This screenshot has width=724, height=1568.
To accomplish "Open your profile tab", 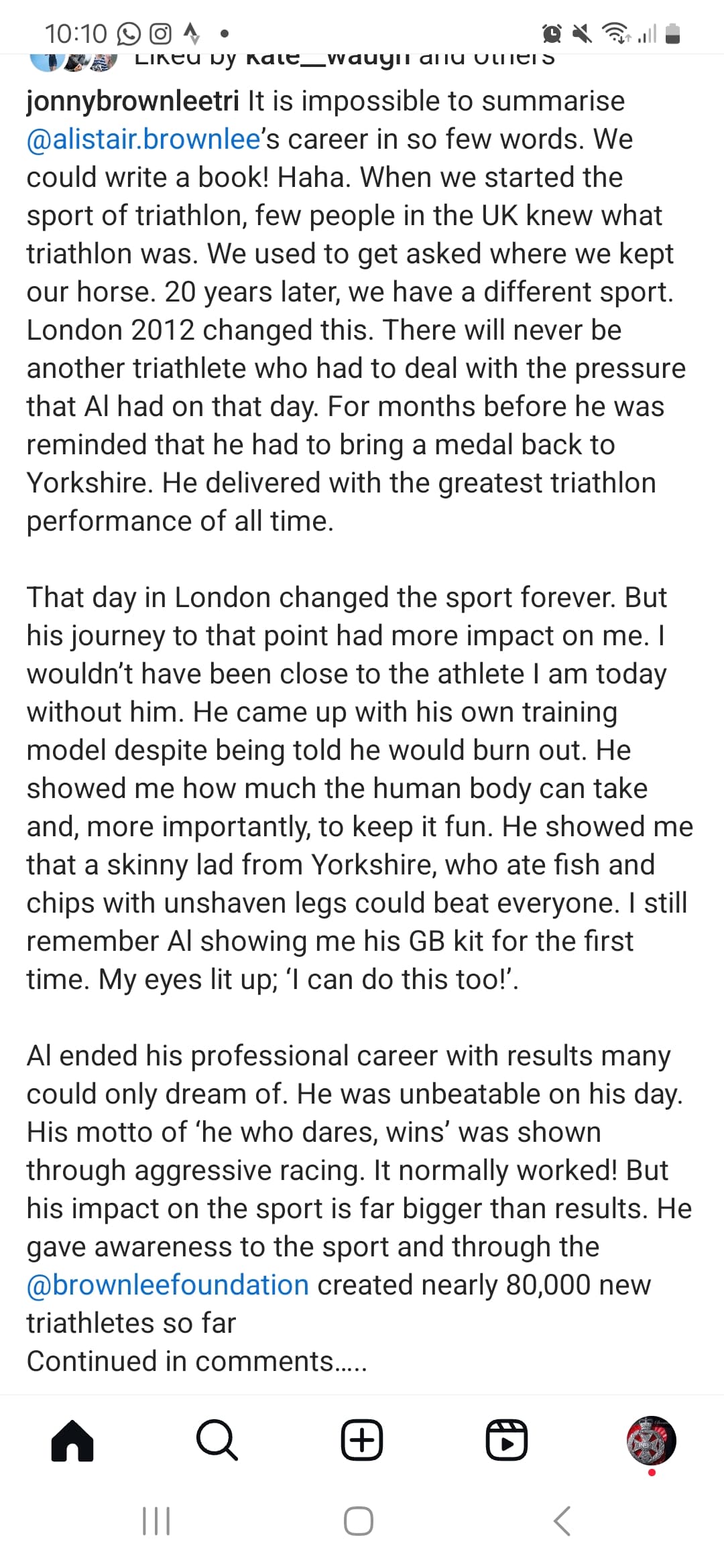I will tap(651, 1440).
